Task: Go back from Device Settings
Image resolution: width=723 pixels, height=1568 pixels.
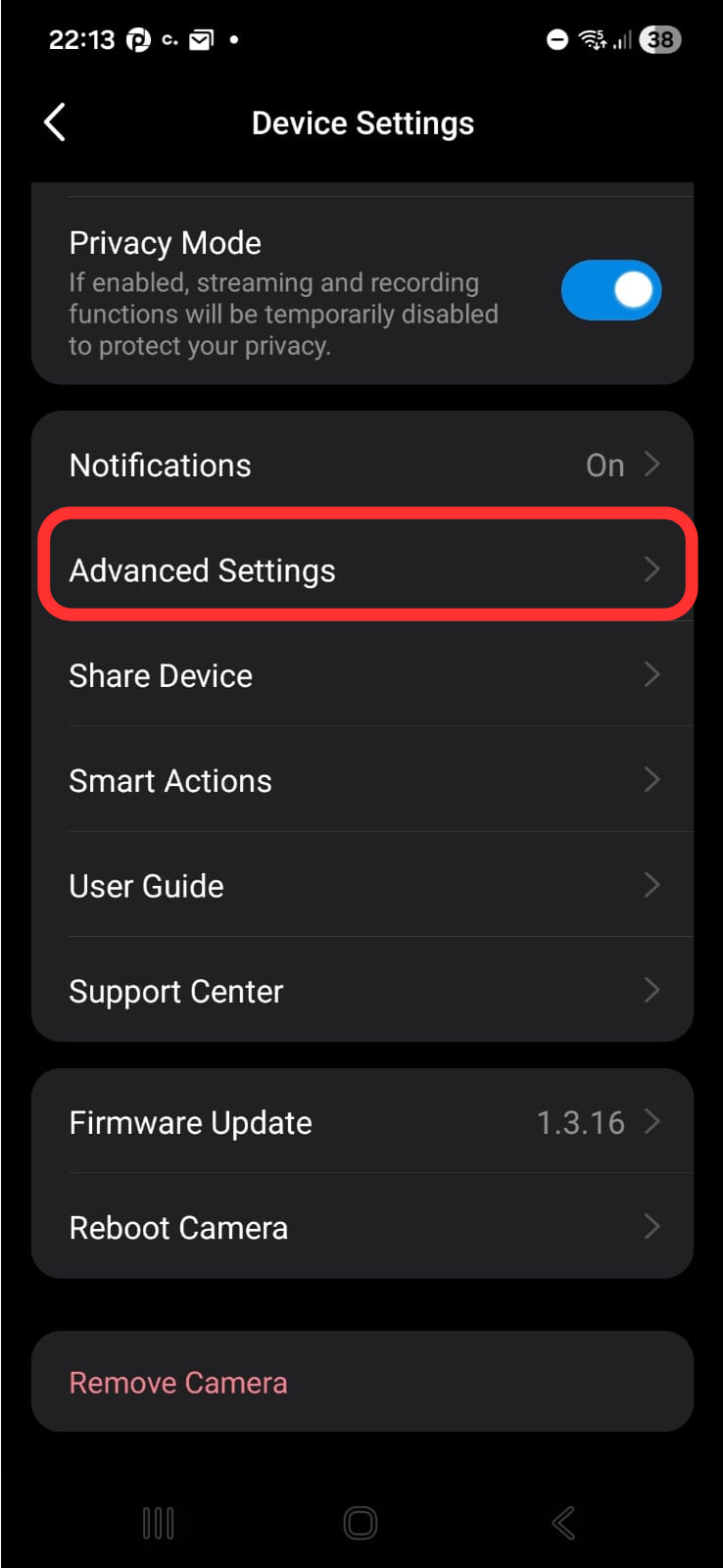Action: click(x=56, y=123)
